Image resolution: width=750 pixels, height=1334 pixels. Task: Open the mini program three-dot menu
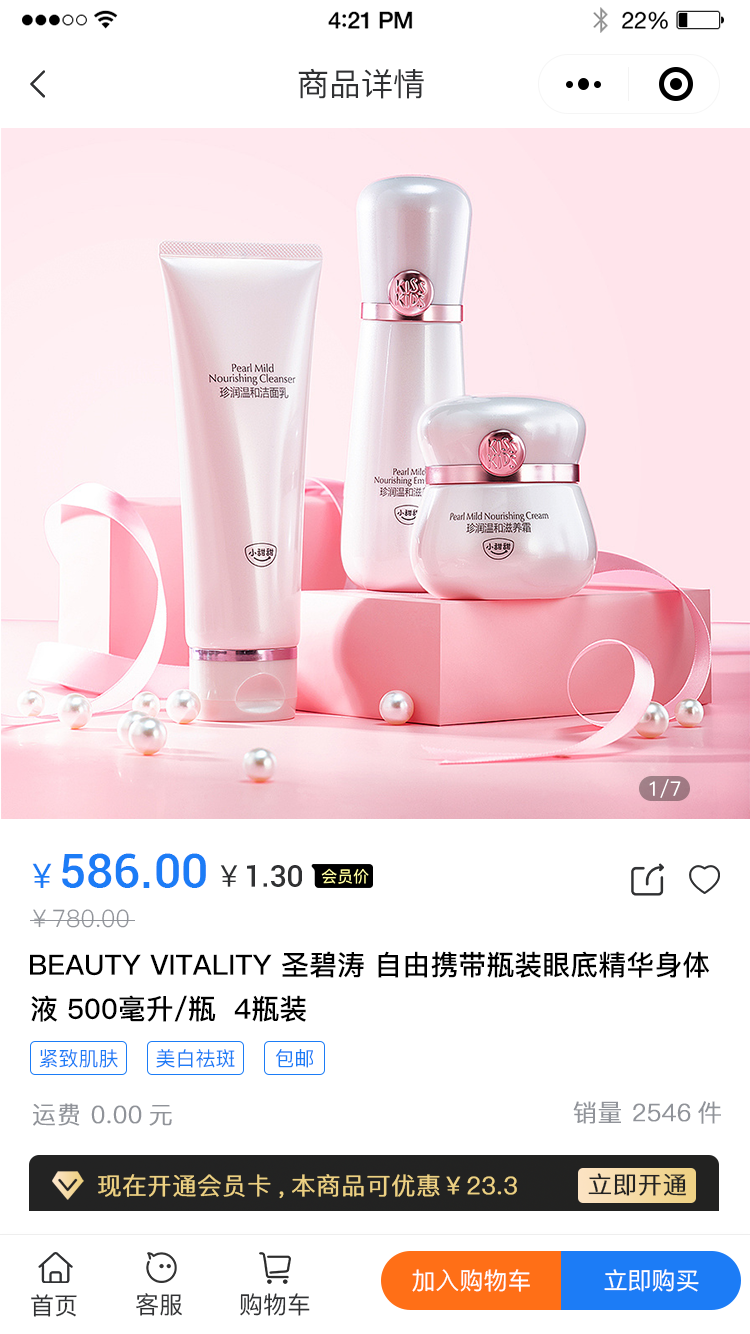pyautogui.click(x=583, y=84)
